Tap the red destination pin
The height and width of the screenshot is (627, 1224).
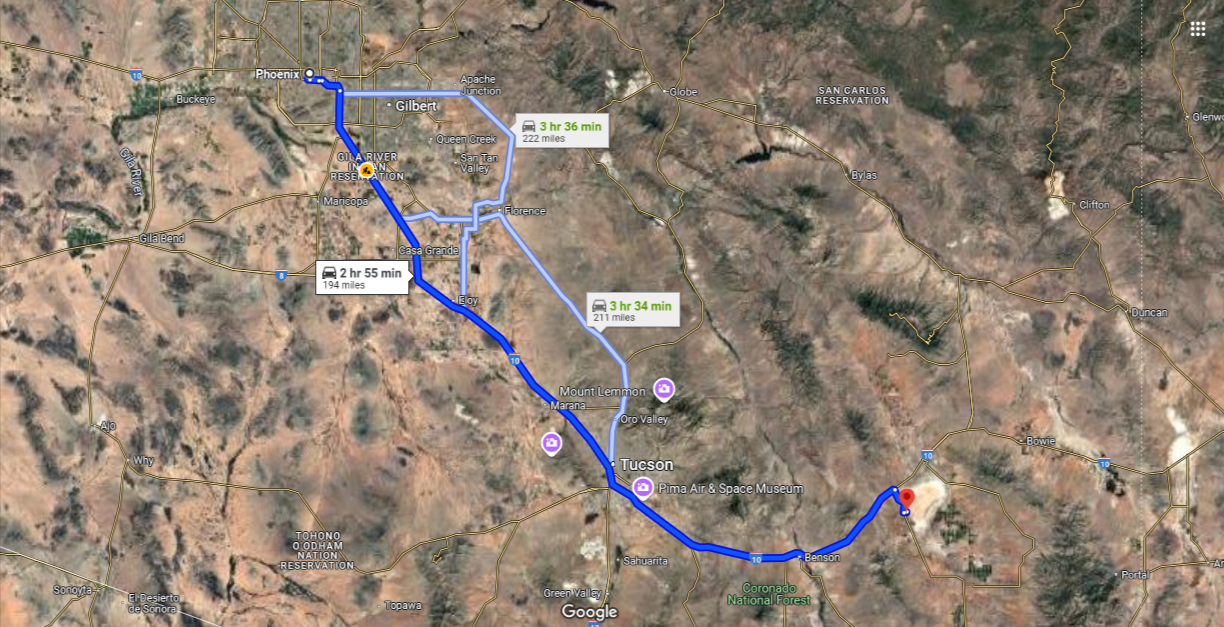(x=906, y=499)
